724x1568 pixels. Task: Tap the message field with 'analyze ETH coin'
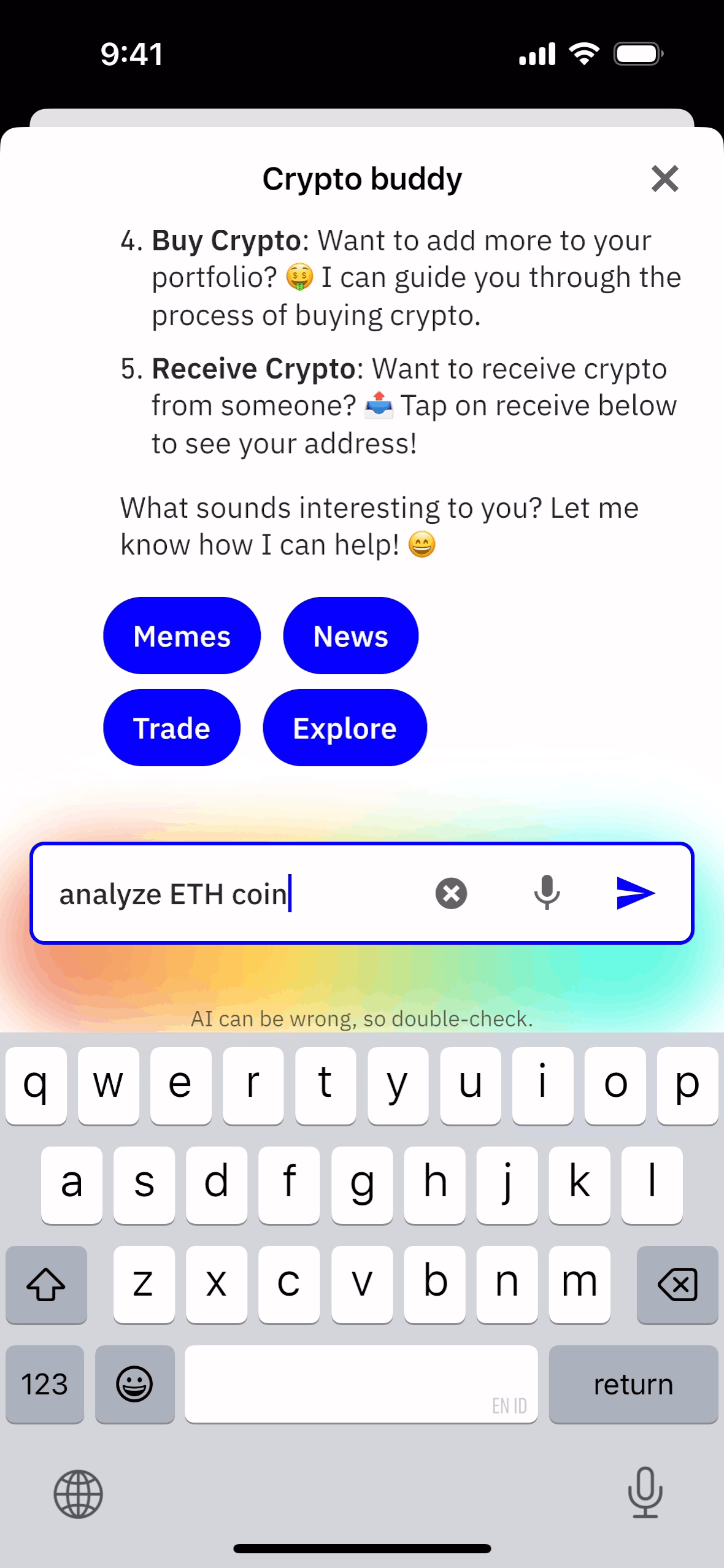tap(233, 894)
